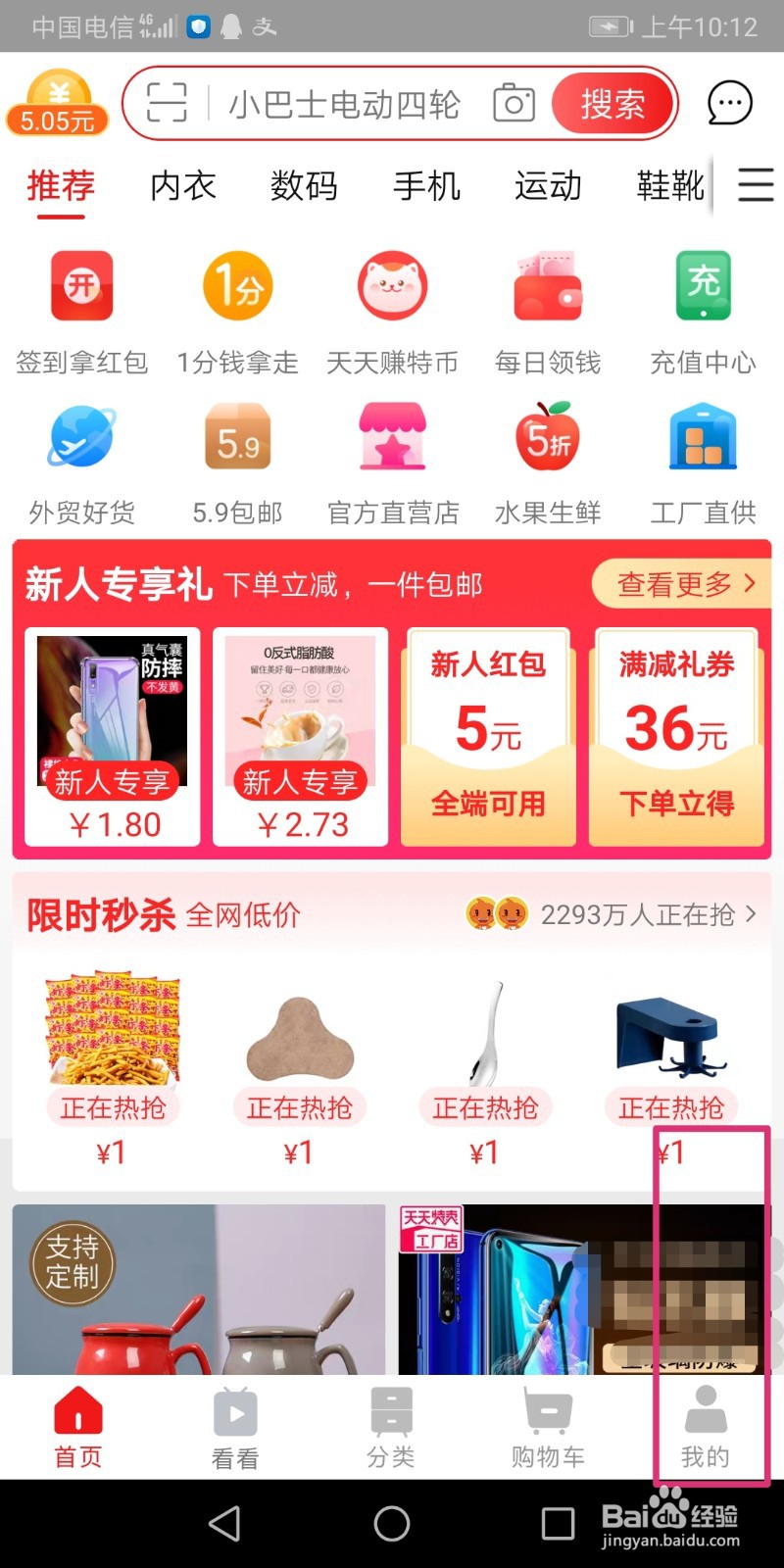Expand all categories with the hamburger icon
The height and width of the screenshot is (1568, 784).
click(755, 186)
